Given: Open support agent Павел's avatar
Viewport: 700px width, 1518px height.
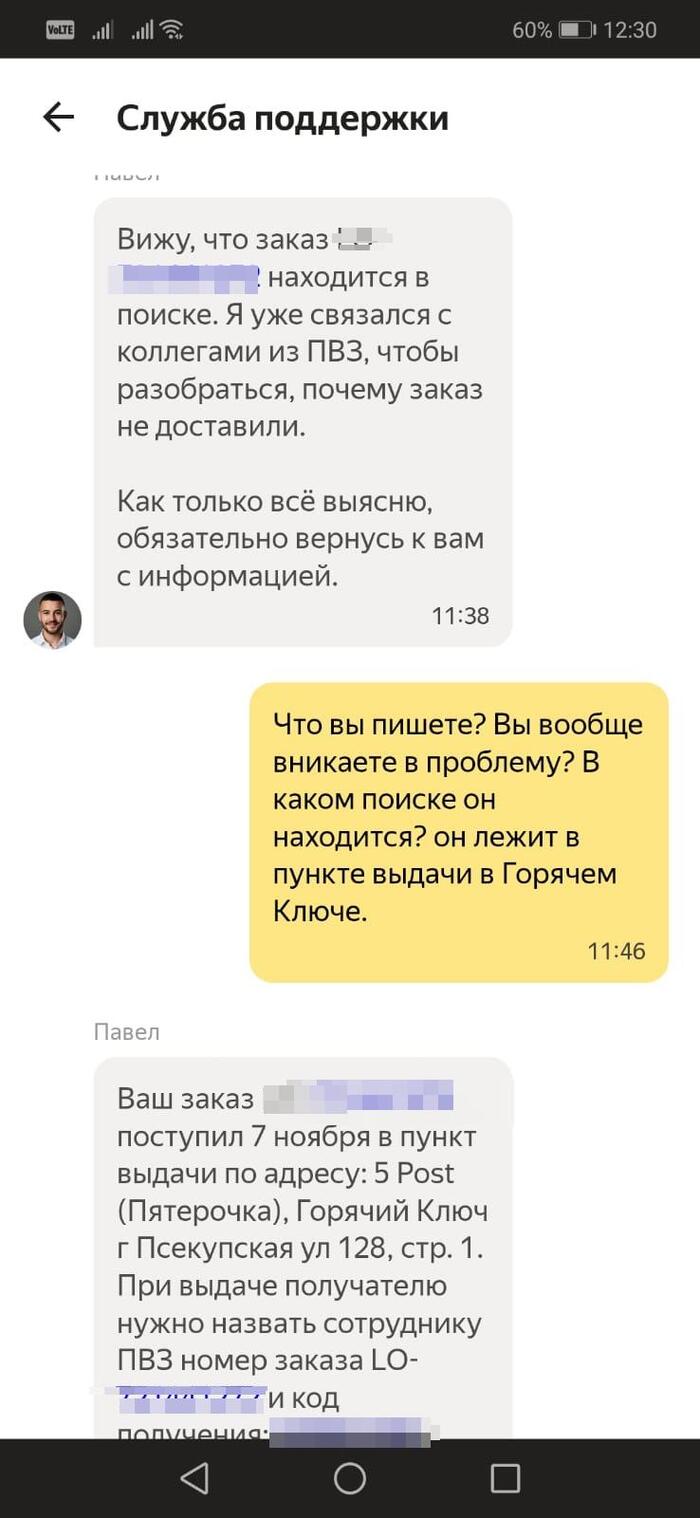Looking at the screenshot, I should coord(52,620).
